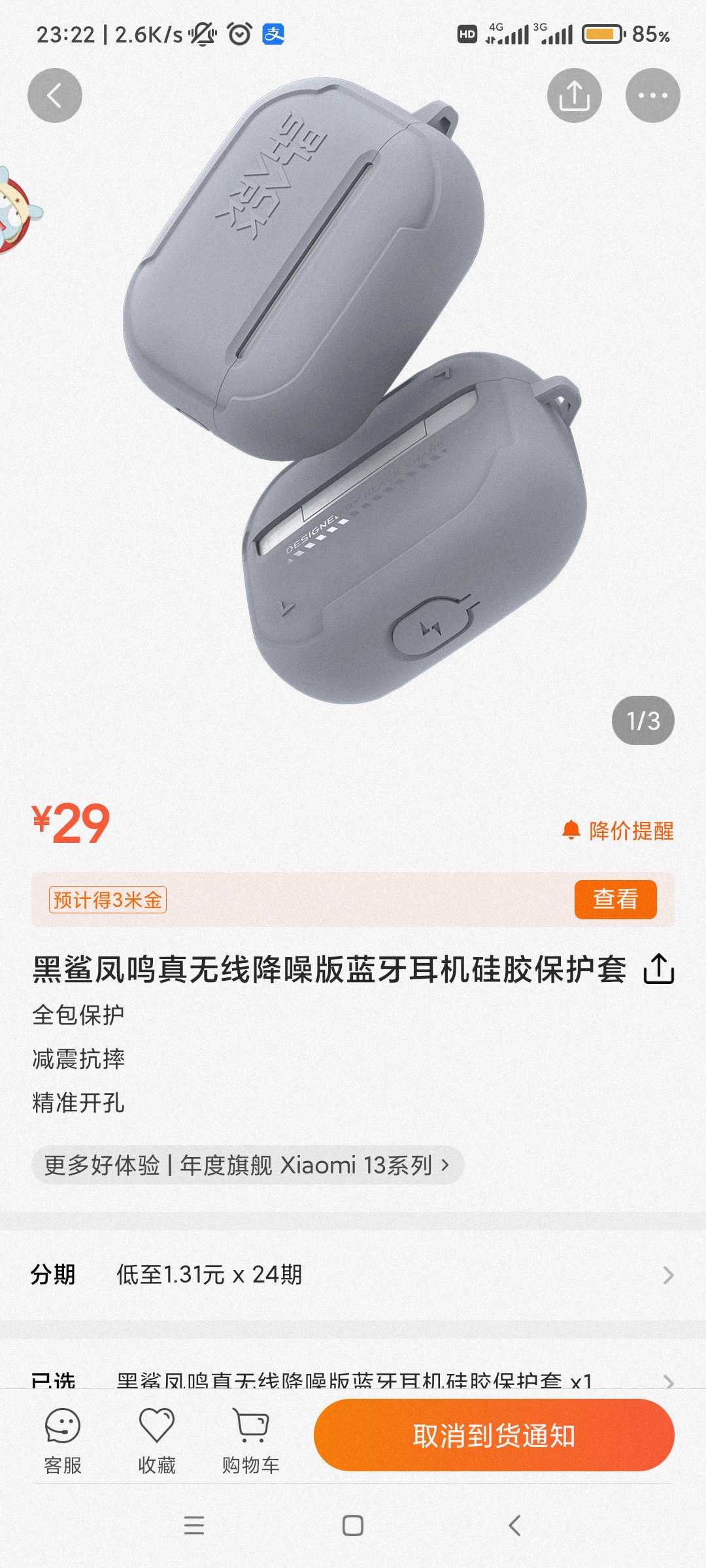The height and width of the screenshot is (1568, 706).
Task: Go back using the top-left arrow
Action: [x=55, y=95]
